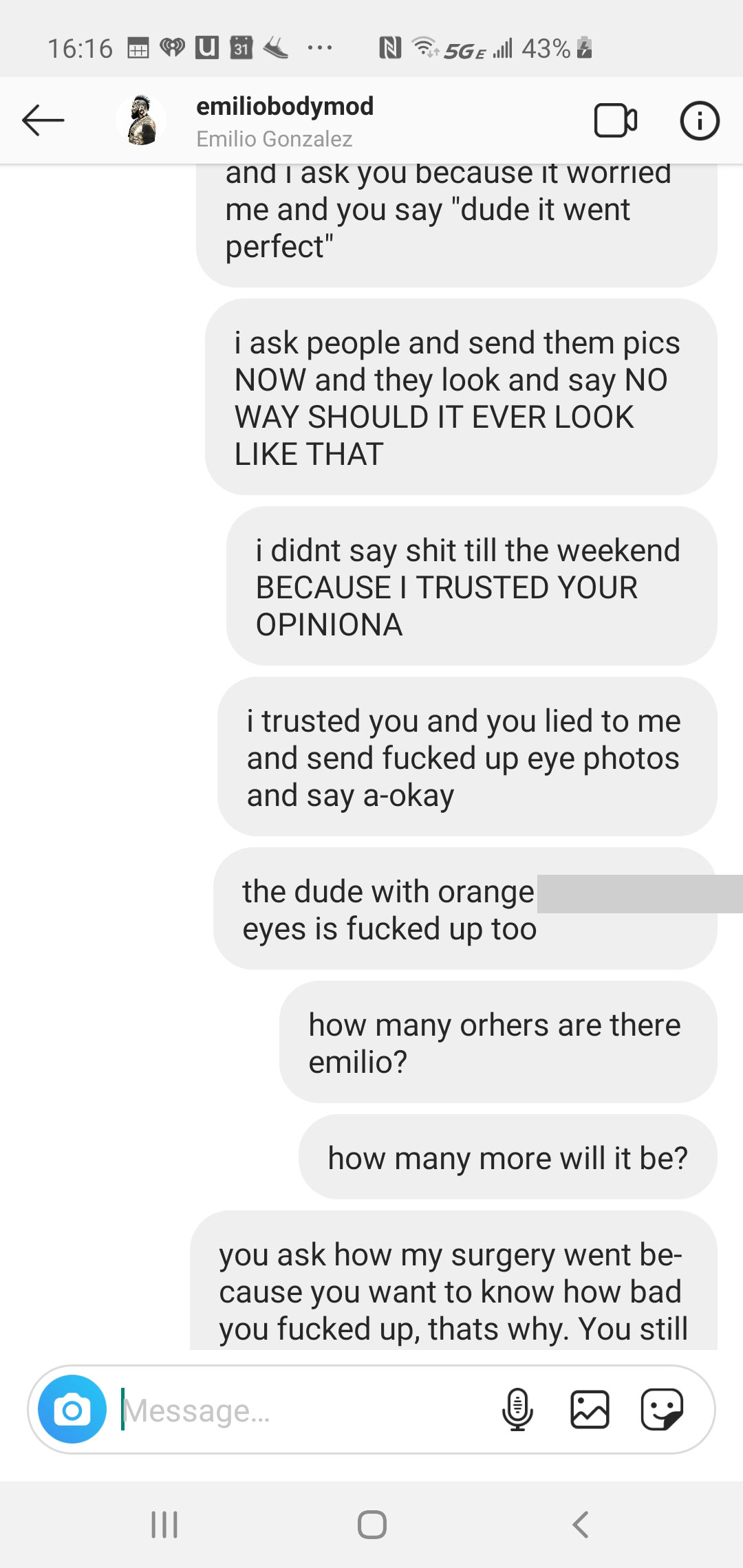Focus the Message text field

click(303, 1411)
